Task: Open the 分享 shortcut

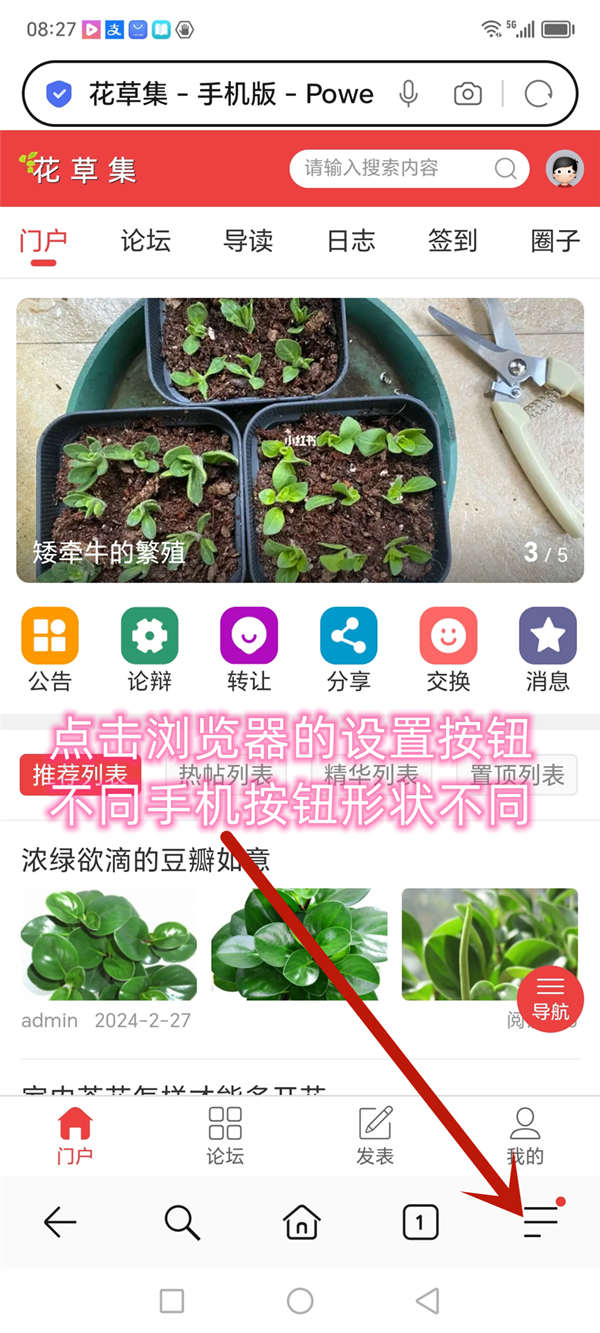Action: click(348, 650)
